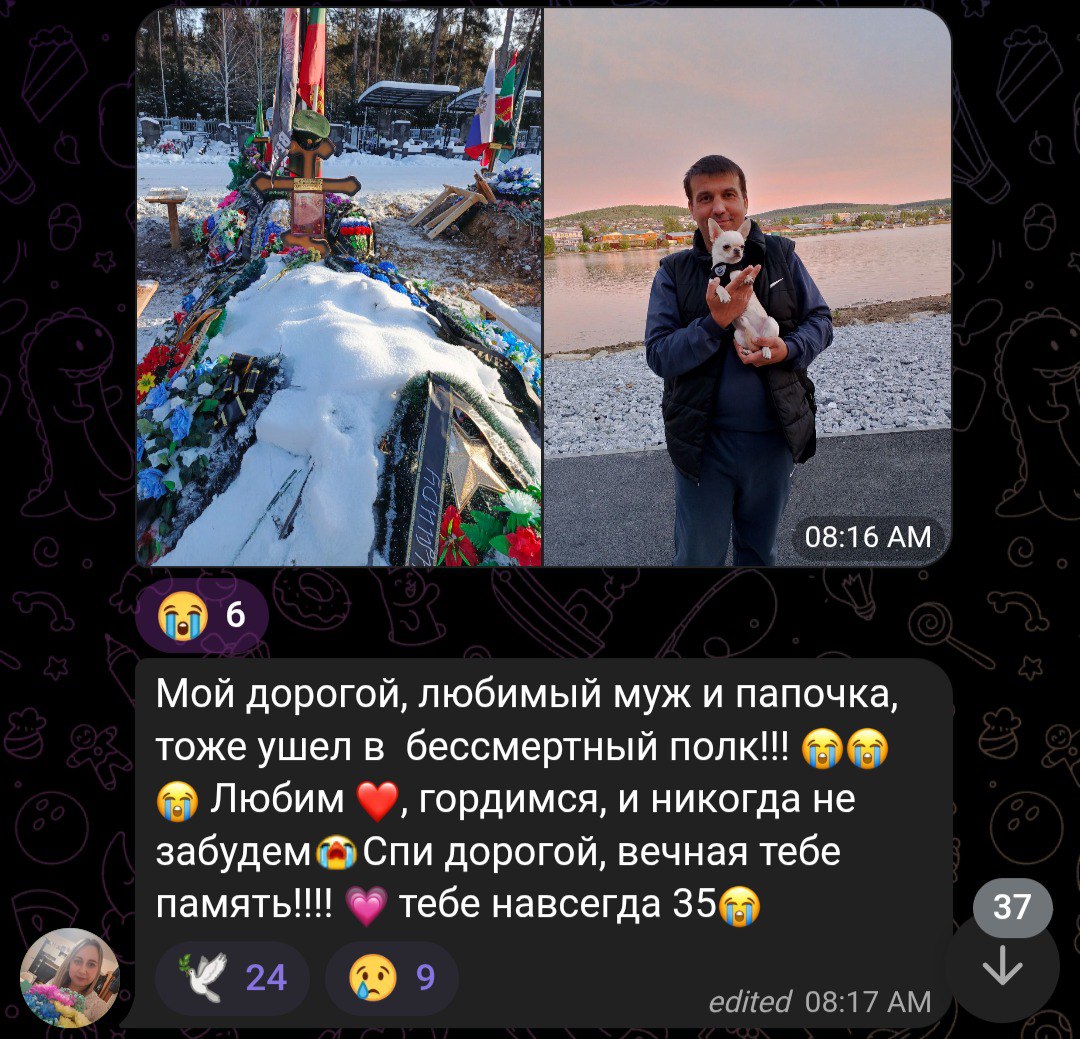Viewport: 1080px width, 1039px height.
Task: Add the dove reaction with 24
Action: [x=232, y=978]
